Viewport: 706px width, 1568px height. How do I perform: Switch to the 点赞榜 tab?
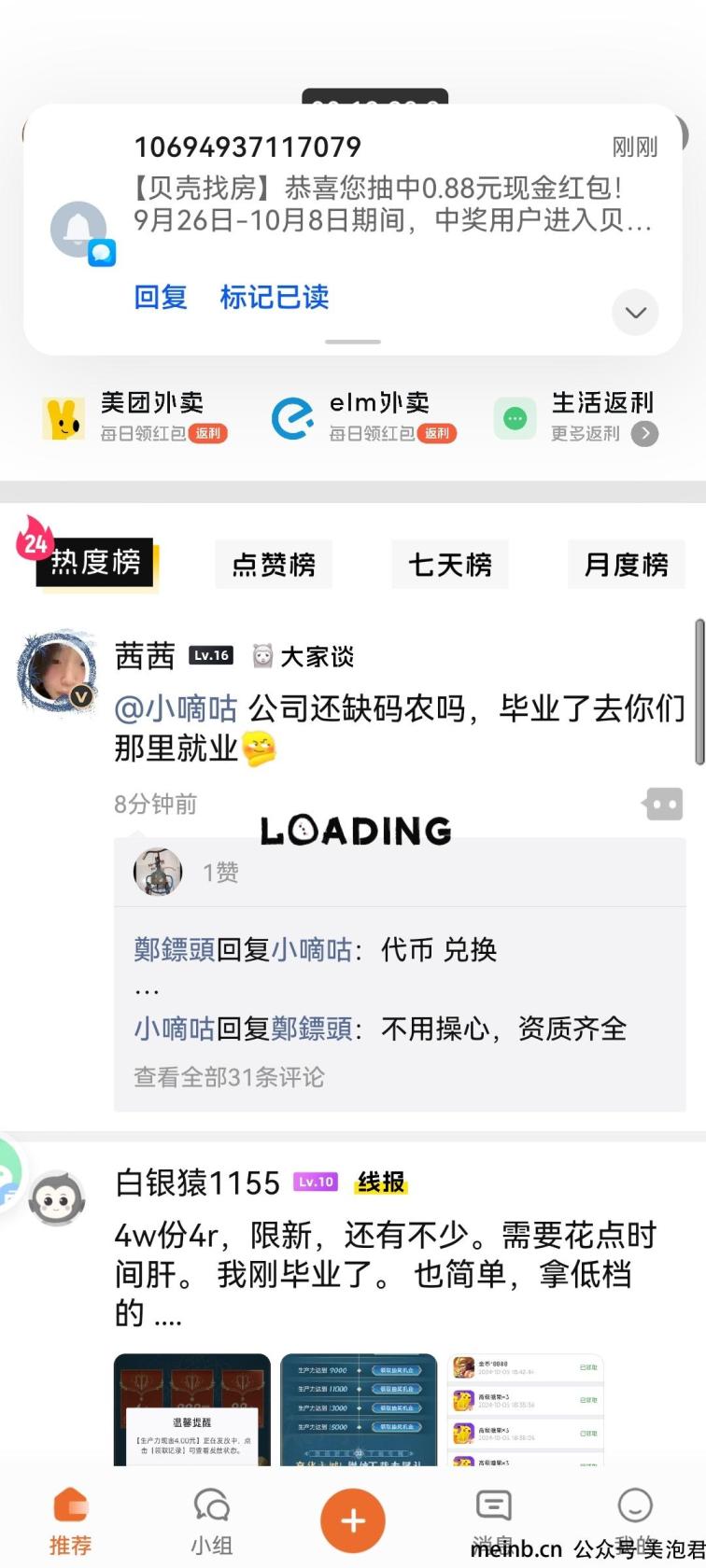click(274, 565)
